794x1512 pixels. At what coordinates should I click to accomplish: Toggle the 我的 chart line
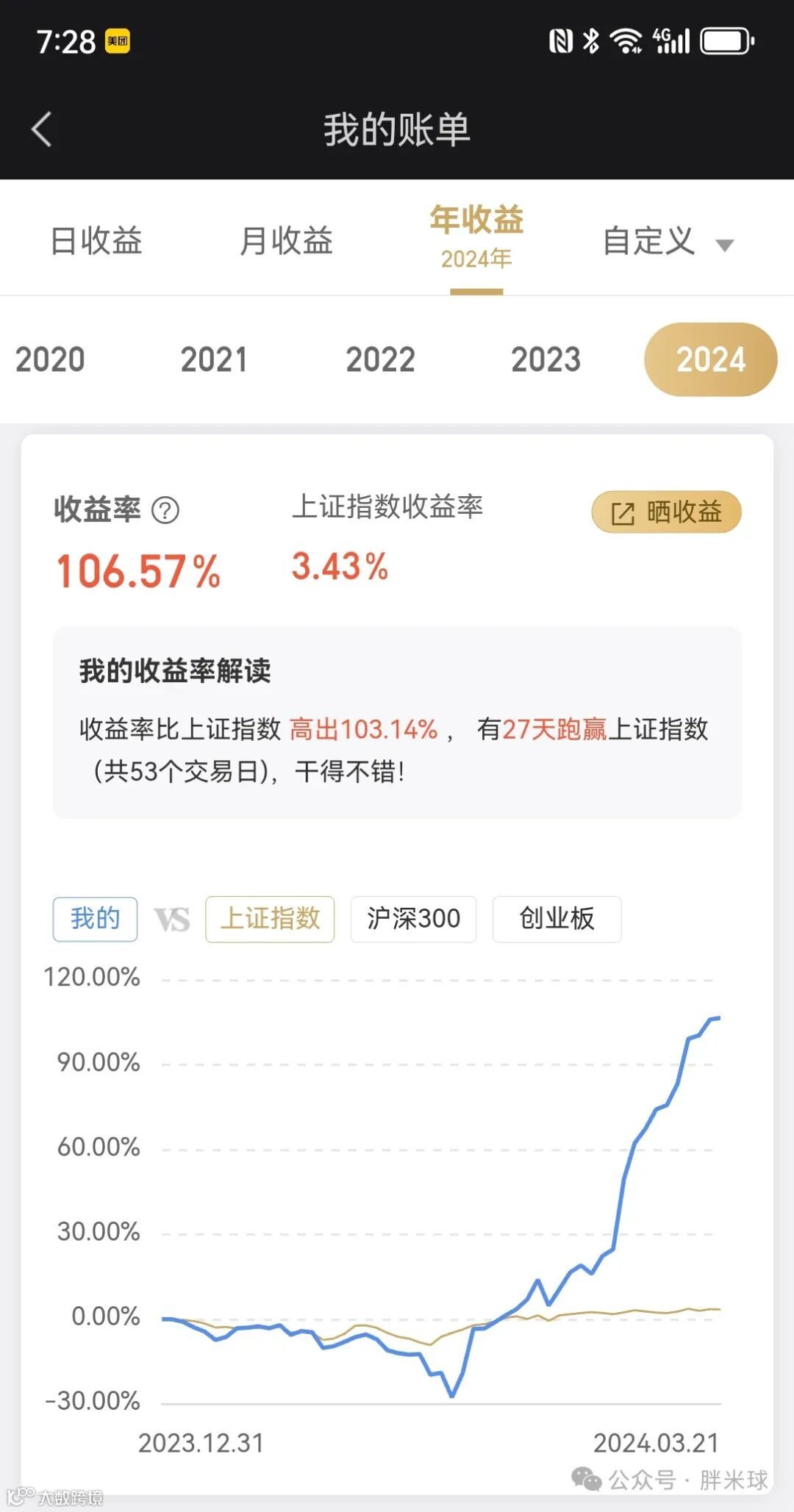95,919
